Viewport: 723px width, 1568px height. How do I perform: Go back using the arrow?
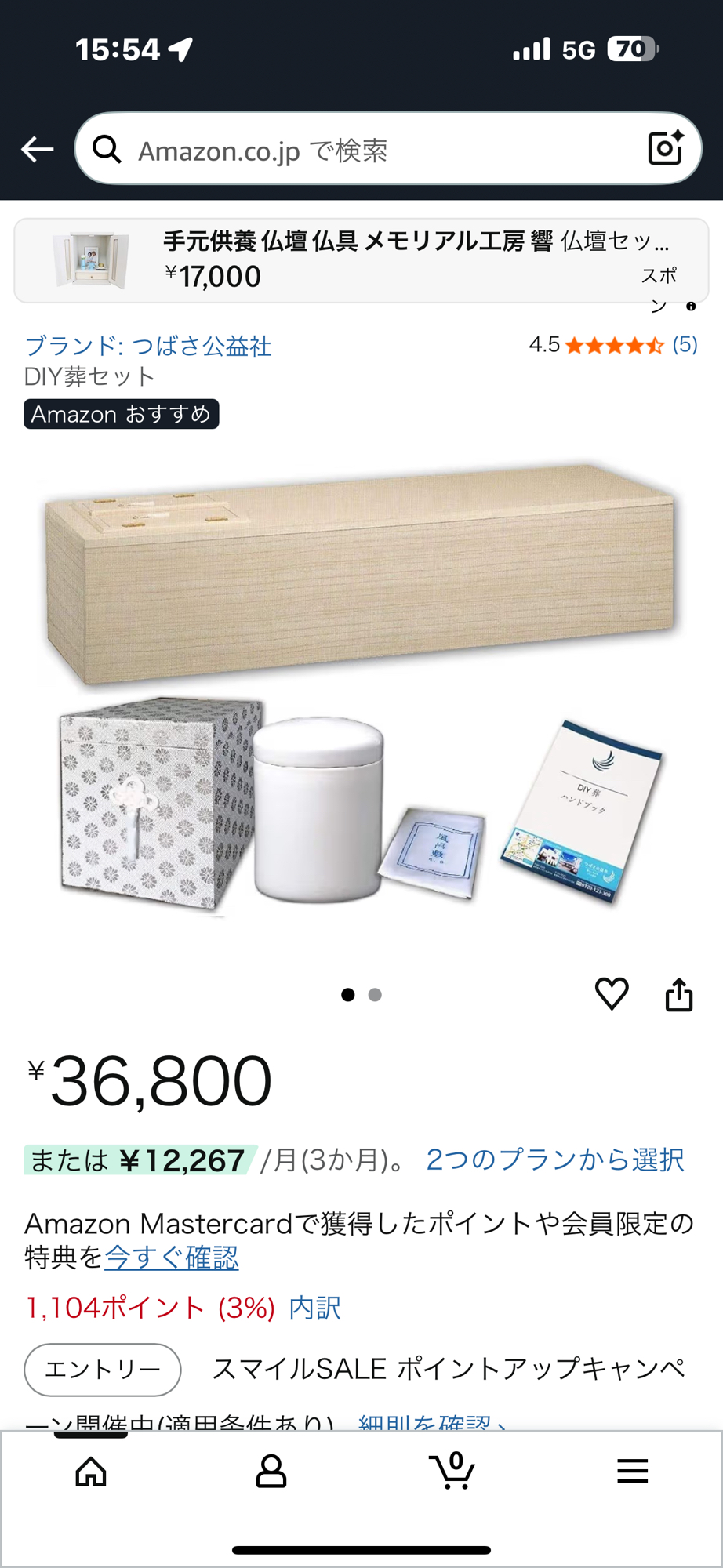37,149
